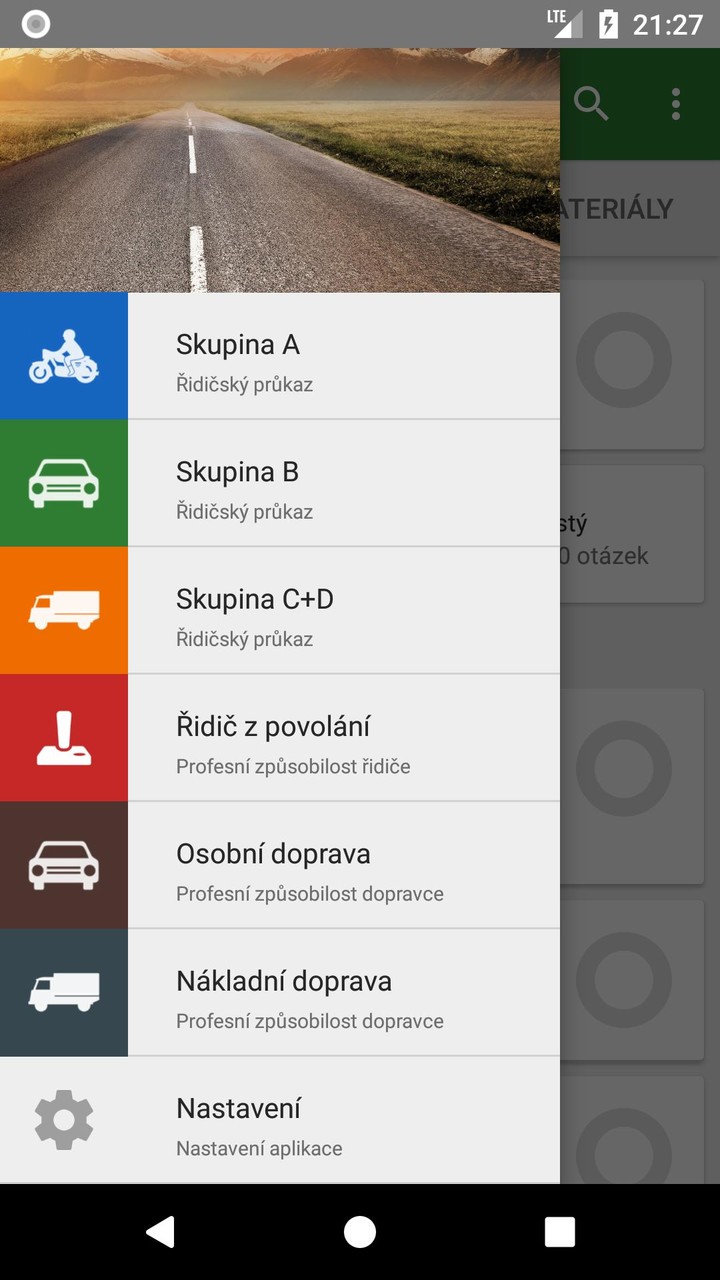Open Skupina C+D study materials

(300, 610)
